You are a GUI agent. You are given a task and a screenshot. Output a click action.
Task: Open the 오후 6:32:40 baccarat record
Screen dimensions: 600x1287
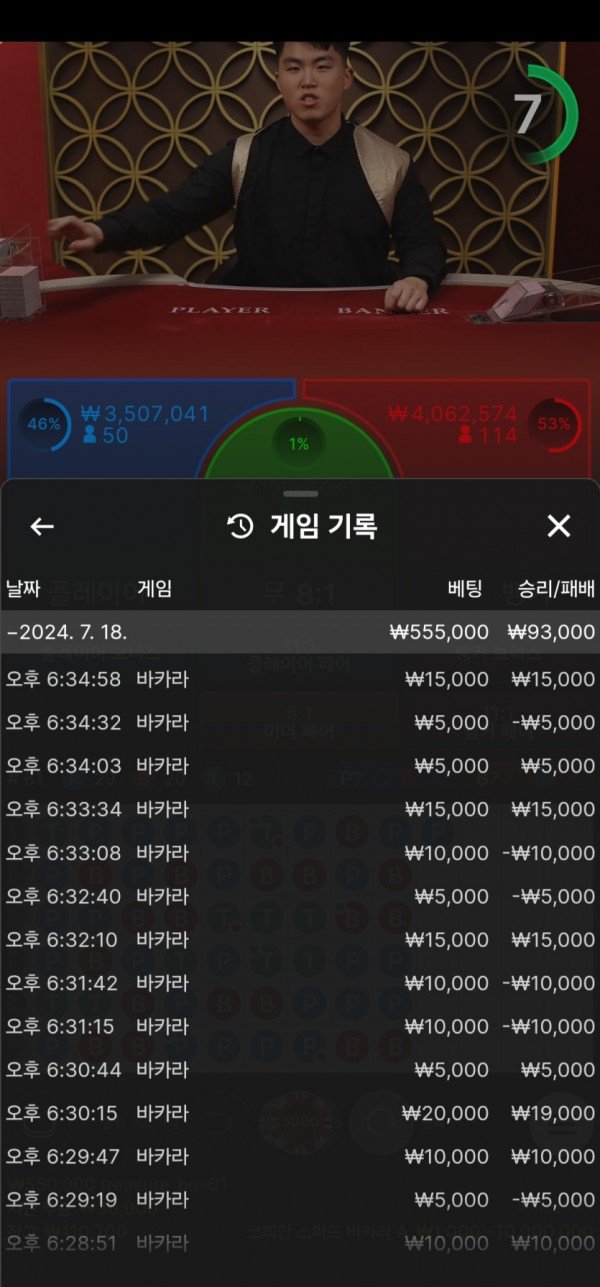pos(300,897)
